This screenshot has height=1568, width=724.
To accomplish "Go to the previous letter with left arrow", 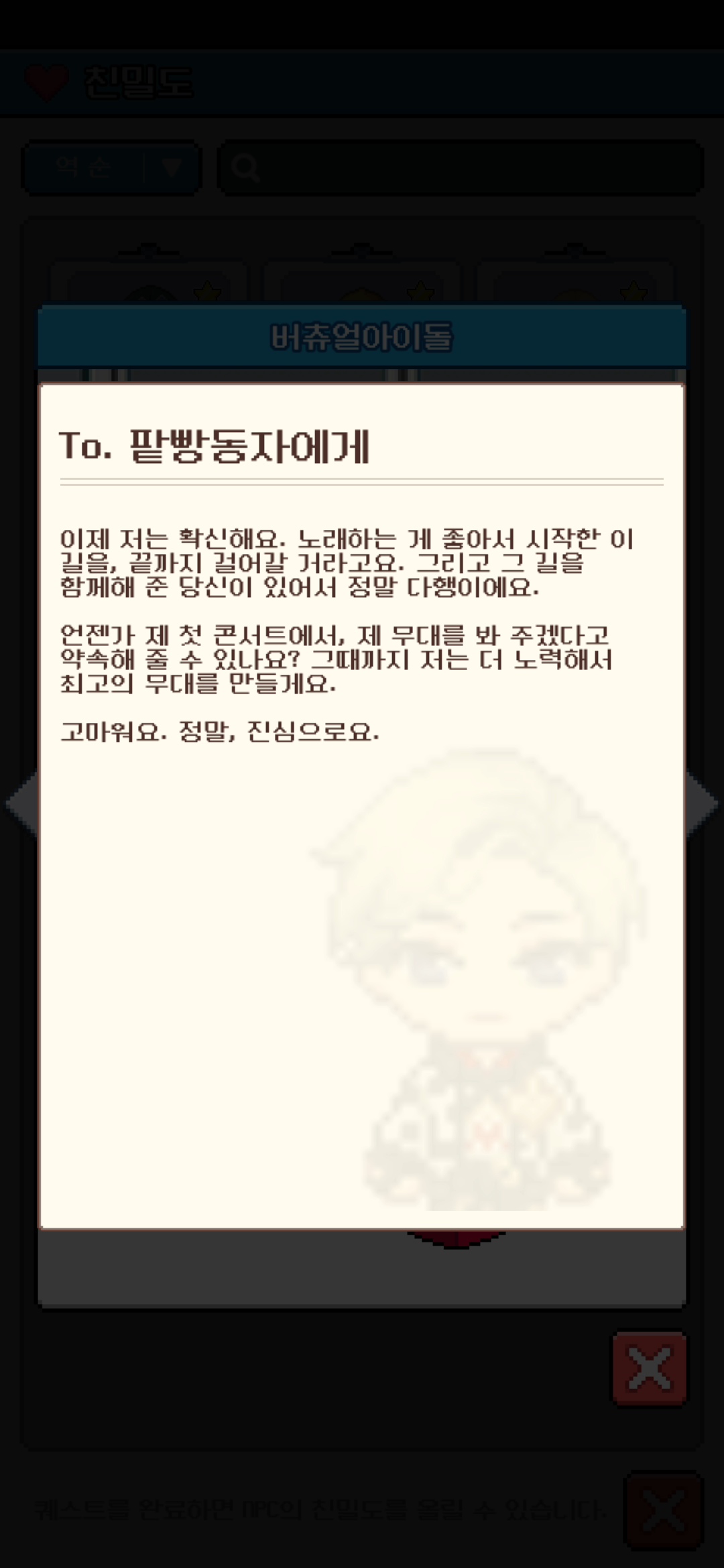I will (21, 804).
